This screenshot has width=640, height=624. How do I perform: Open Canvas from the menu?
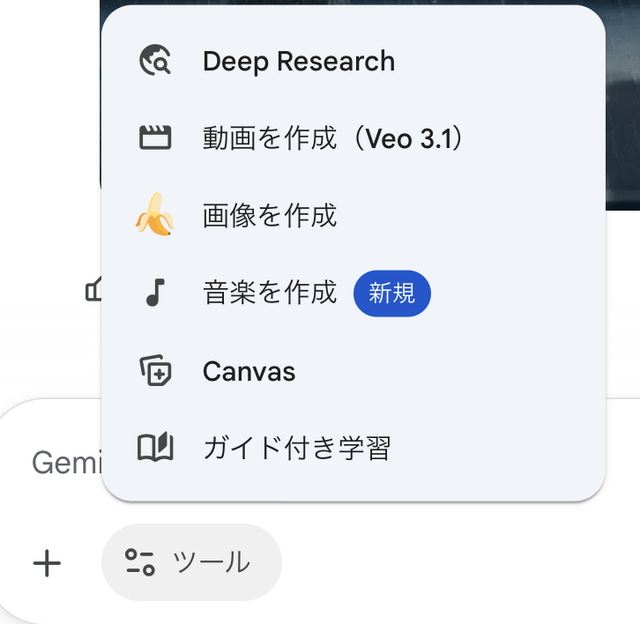[249, 371]
